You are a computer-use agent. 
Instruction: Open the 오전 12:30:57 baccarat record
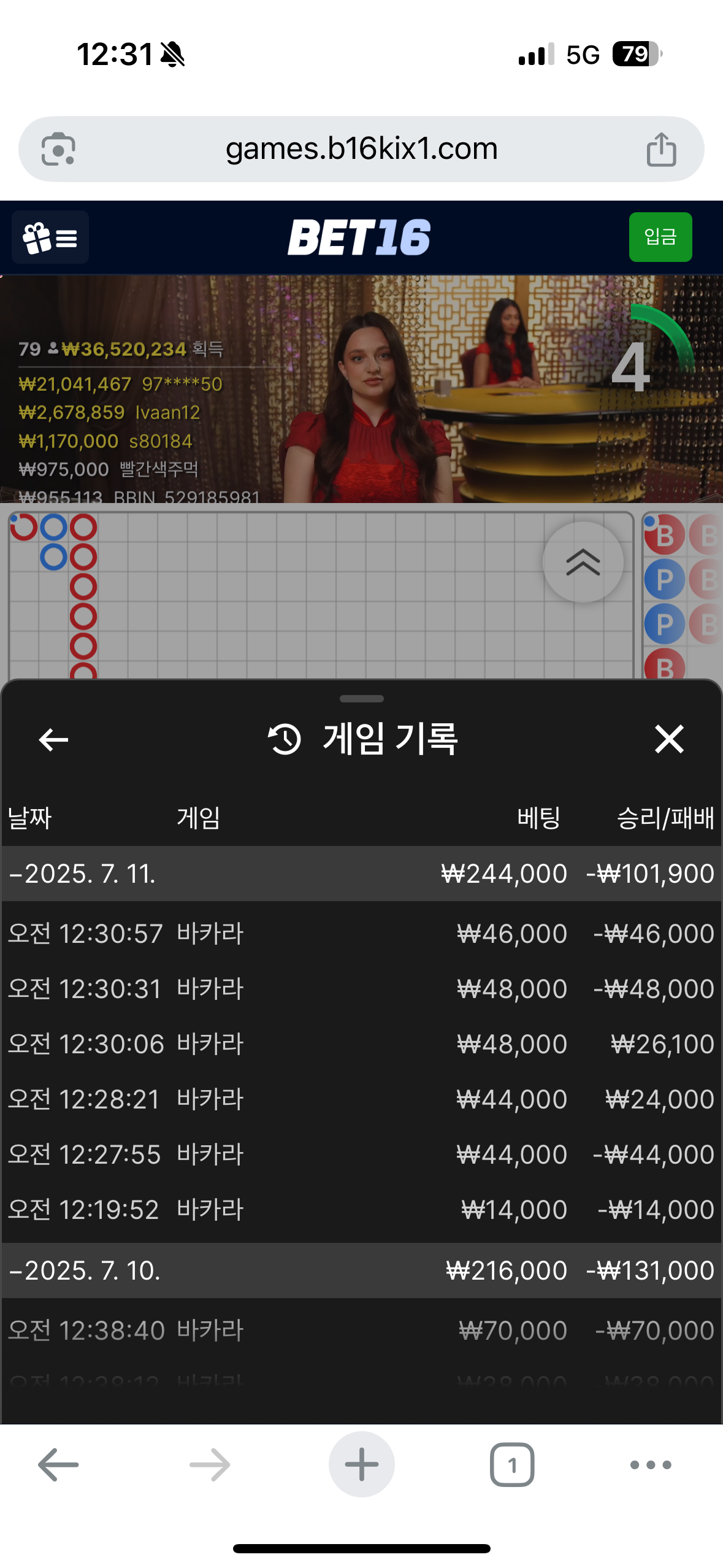click(361, 934)
